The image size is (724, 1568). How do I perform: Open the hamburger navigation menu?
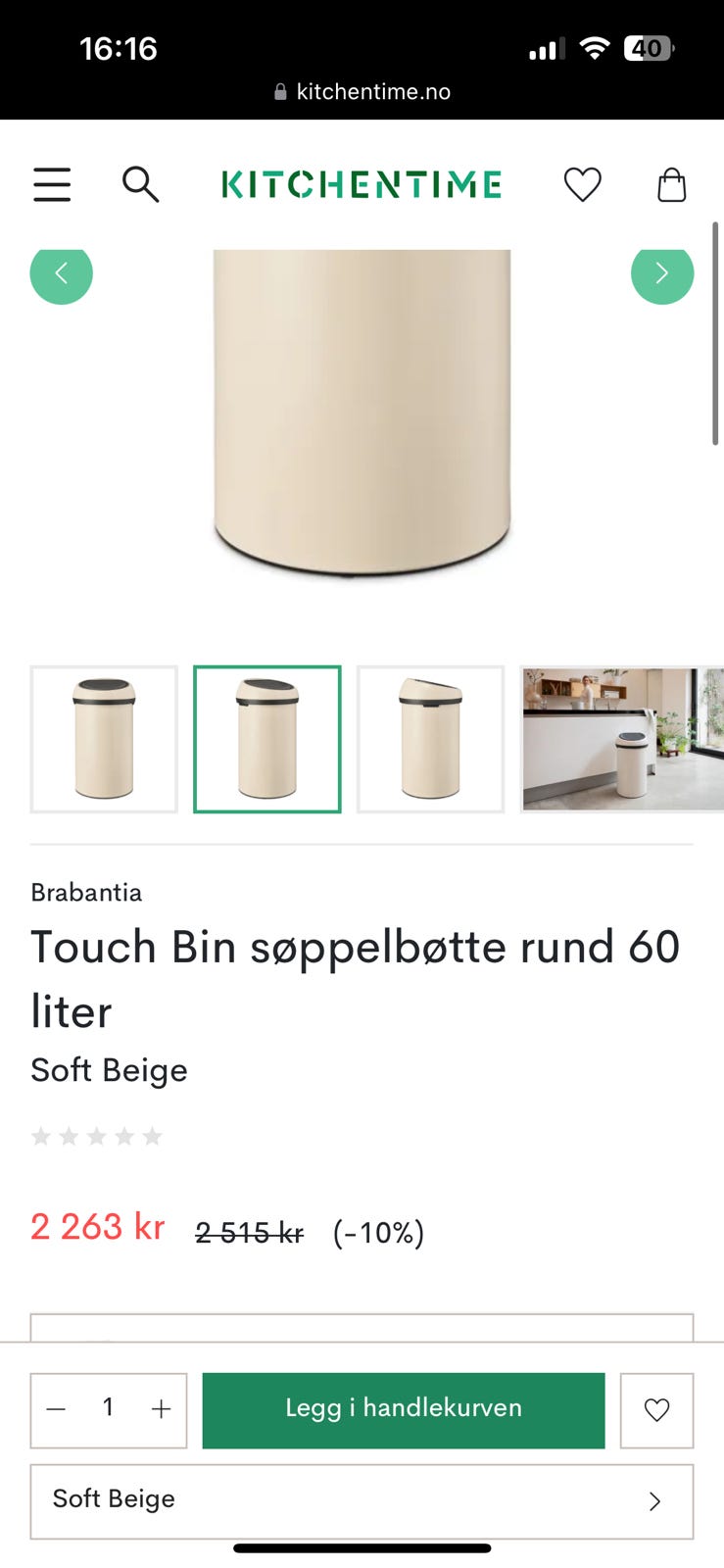point(52,184)
